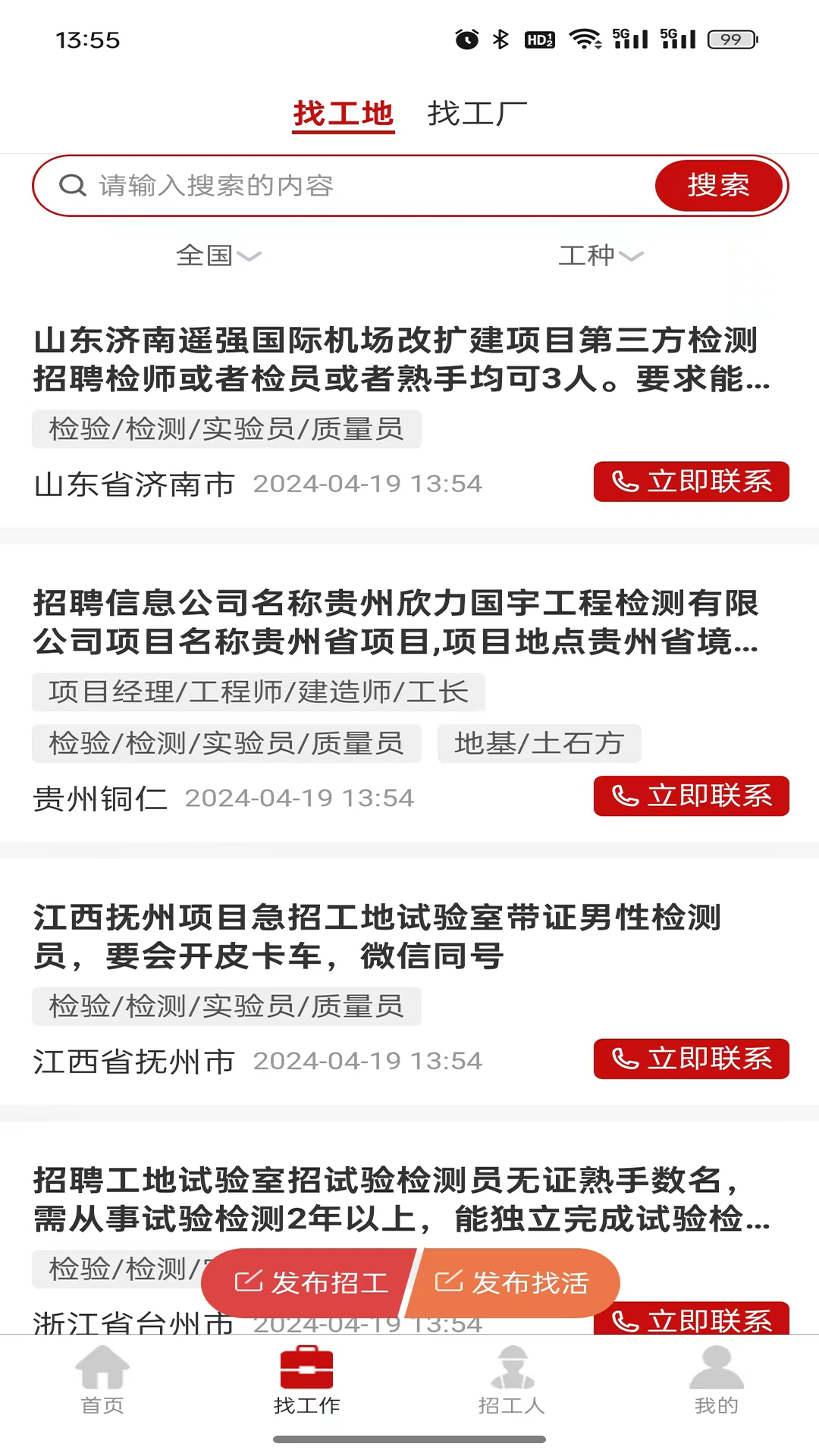Expand the 工种 job type dropdown
Screen dimensions: 819x1456
click(x=600, y=257)
